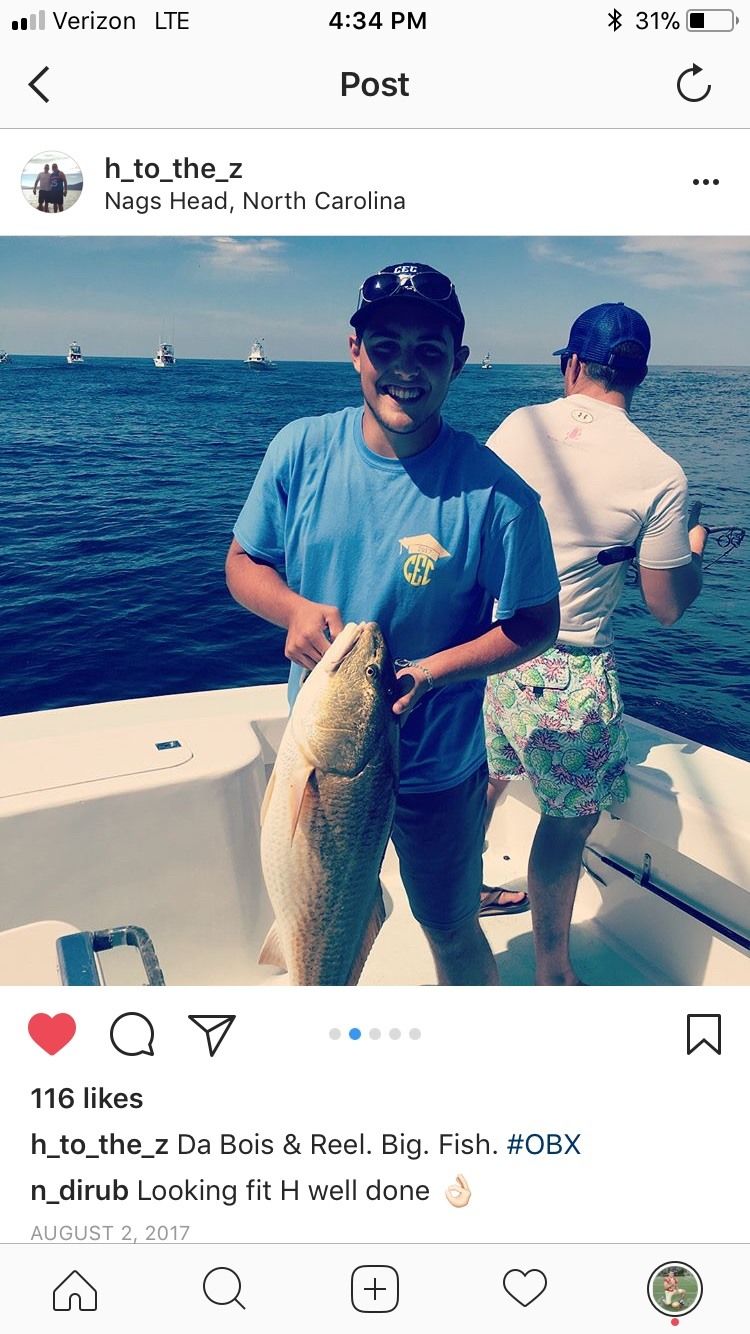750x1334 pixels.
Task: Switch to the Home feed tab
Action: pos(75,1289)
